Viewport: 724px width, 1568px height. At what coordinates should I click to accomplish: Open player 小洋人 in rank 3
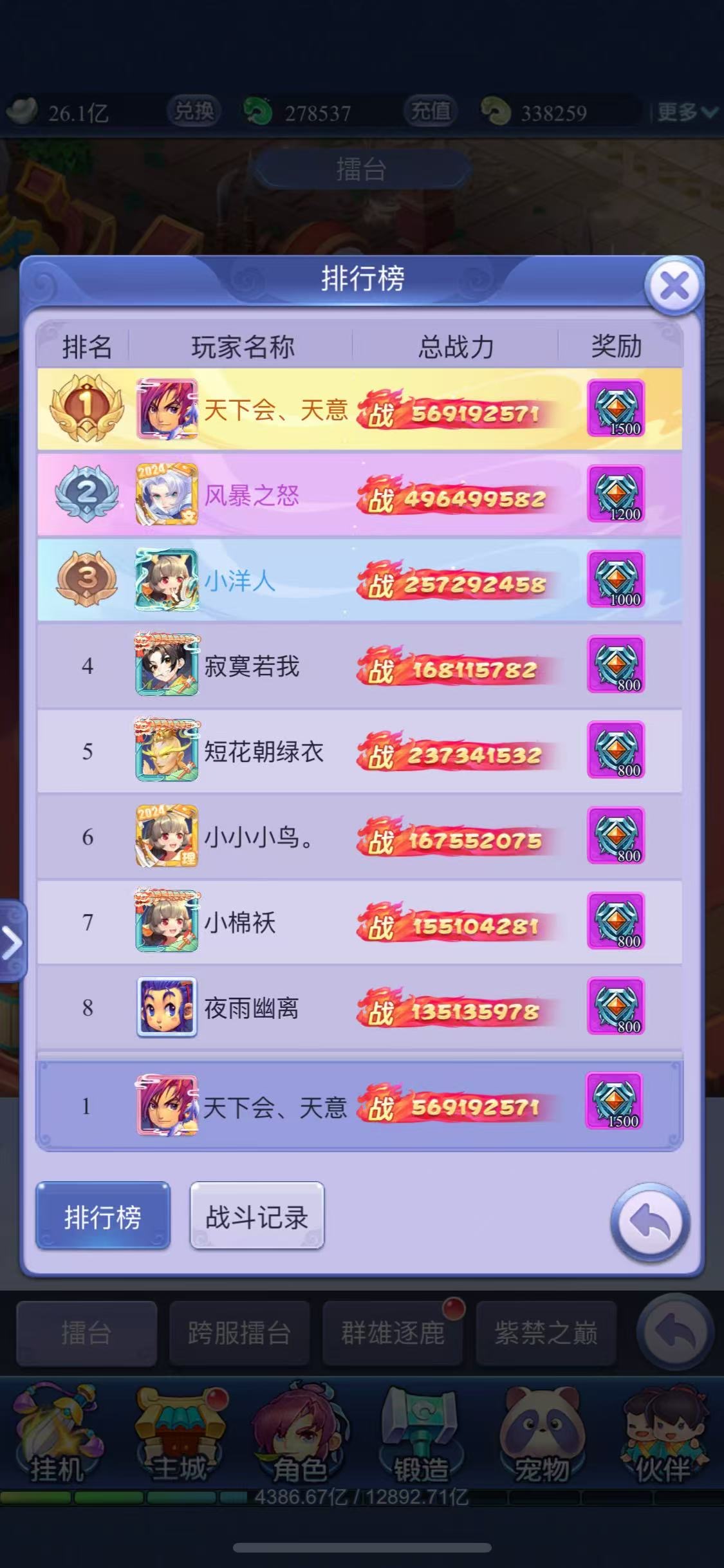tap(360, 580)
